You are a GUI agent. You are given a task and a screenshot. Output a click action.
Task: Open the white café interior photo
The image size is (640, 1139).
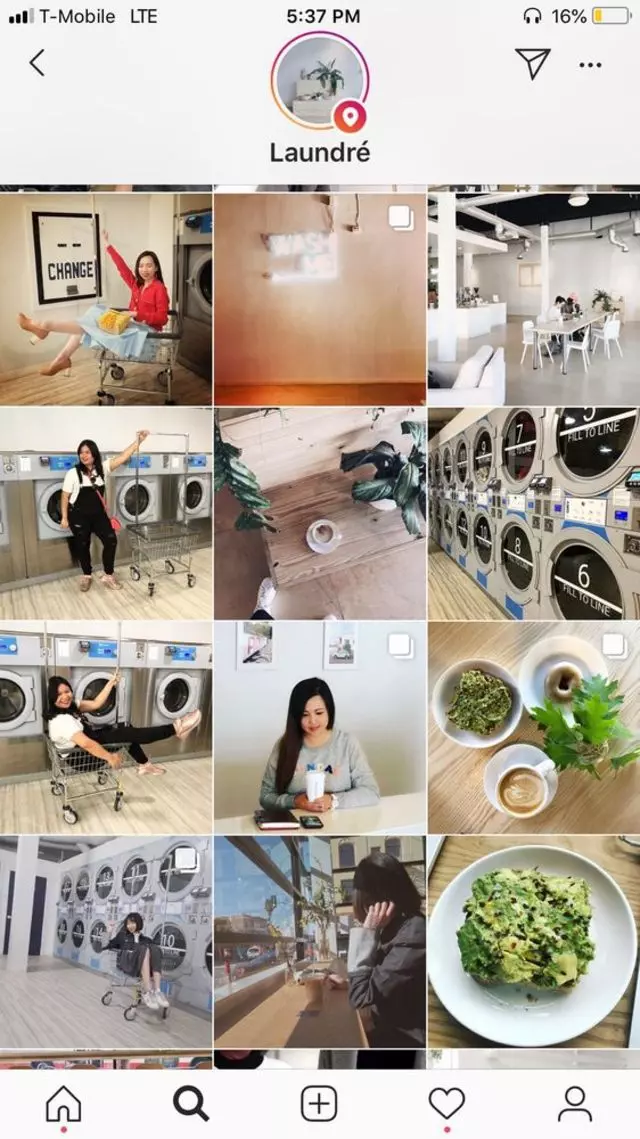pos(534,299)
